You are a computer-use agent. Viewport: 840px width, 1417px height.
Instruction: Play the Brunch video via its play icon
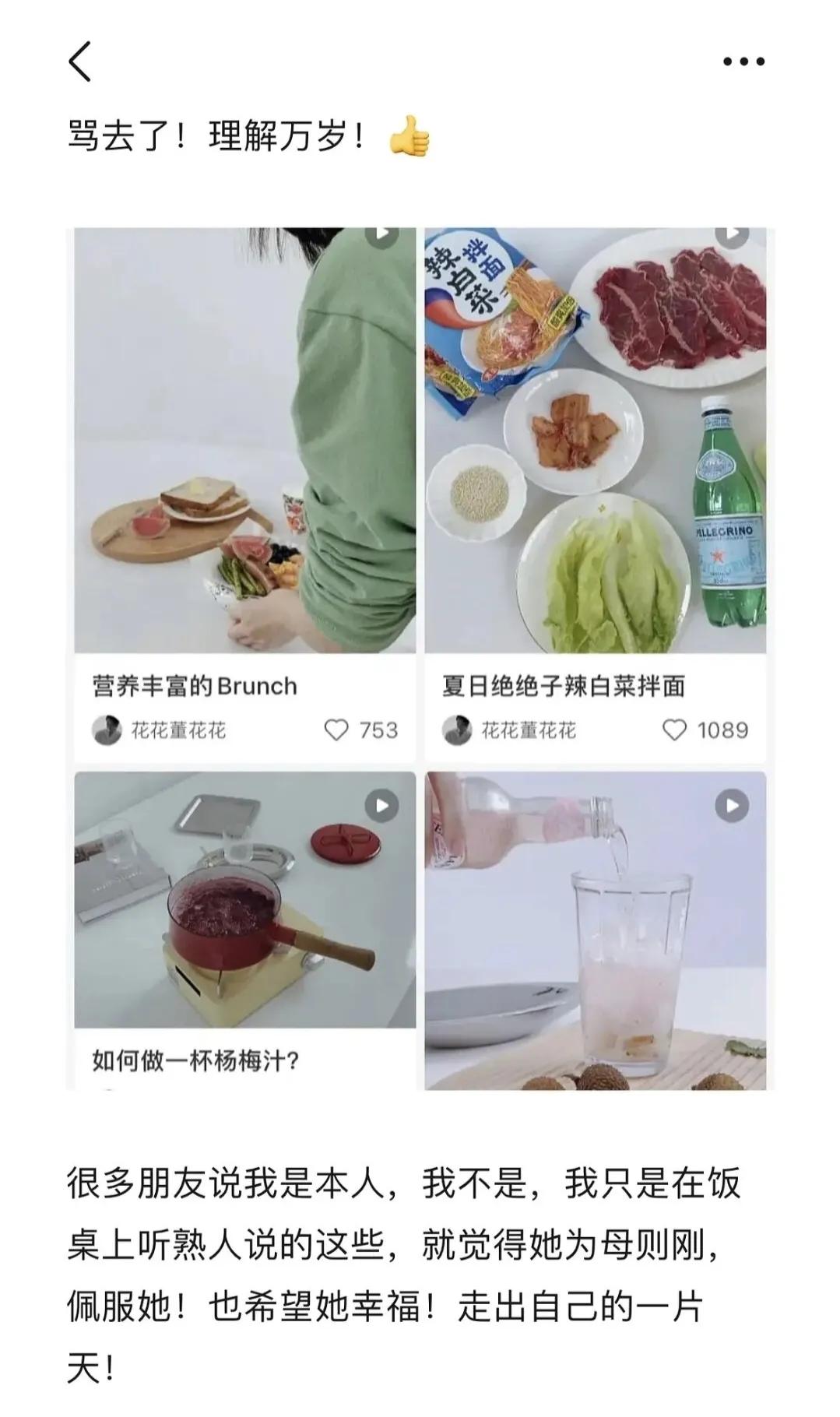coord(381,237)
